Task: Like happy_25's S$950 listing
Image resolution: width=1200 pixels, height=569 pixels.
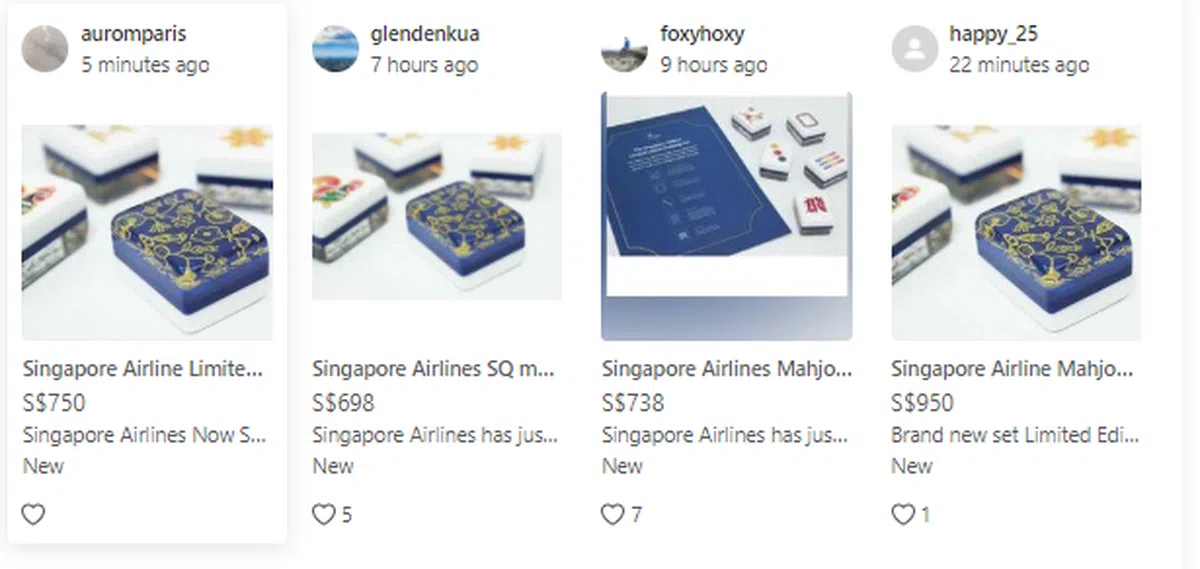Action: 903,515
